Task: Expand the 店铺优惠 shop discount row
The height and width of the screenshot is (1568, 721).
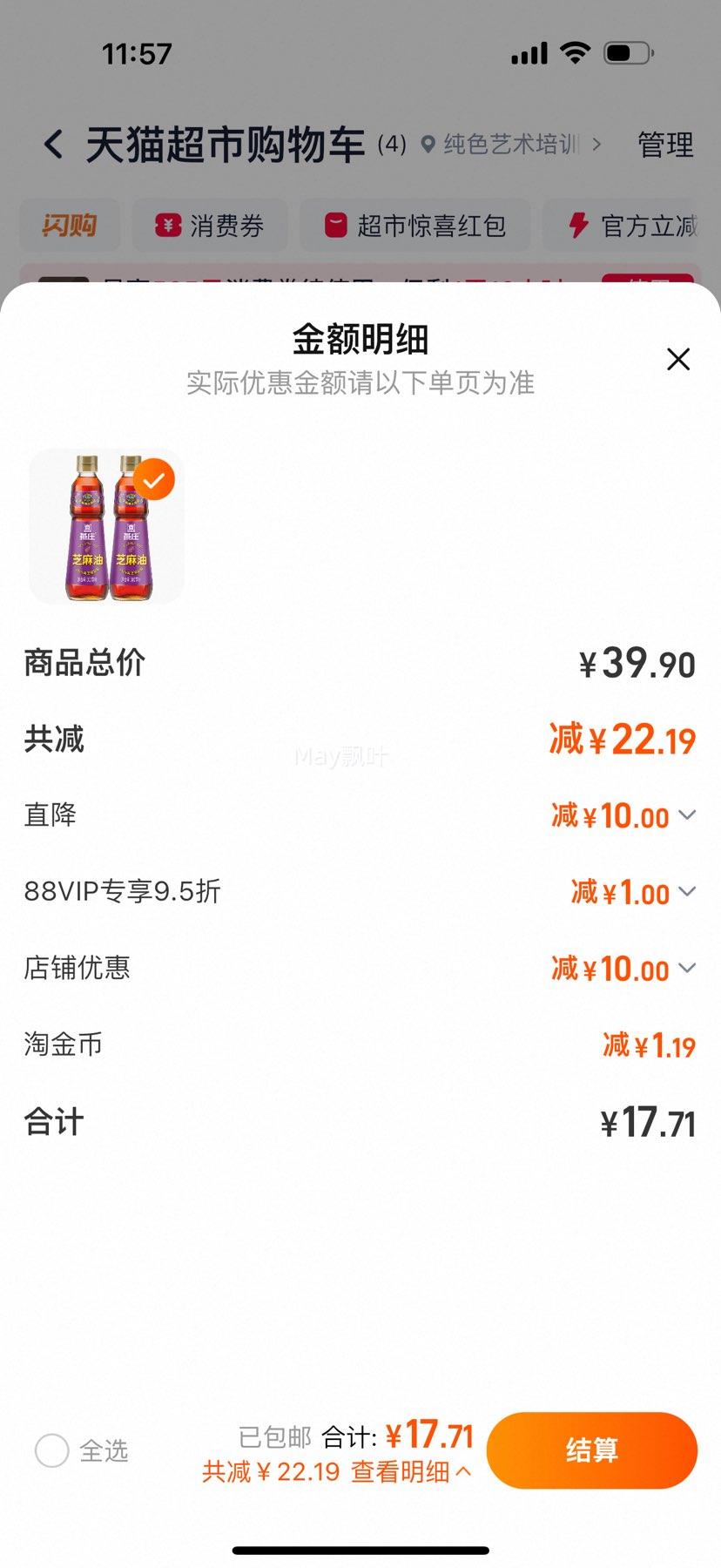Action: (x=688, y=967)
